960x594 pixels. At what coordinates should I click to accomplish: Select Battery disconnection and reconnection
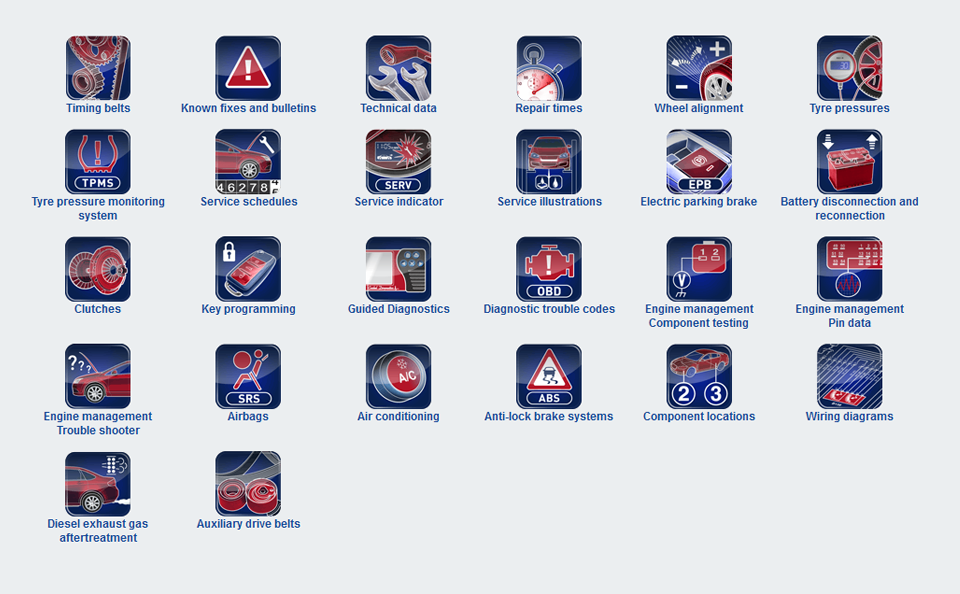(x=849, y=162)
